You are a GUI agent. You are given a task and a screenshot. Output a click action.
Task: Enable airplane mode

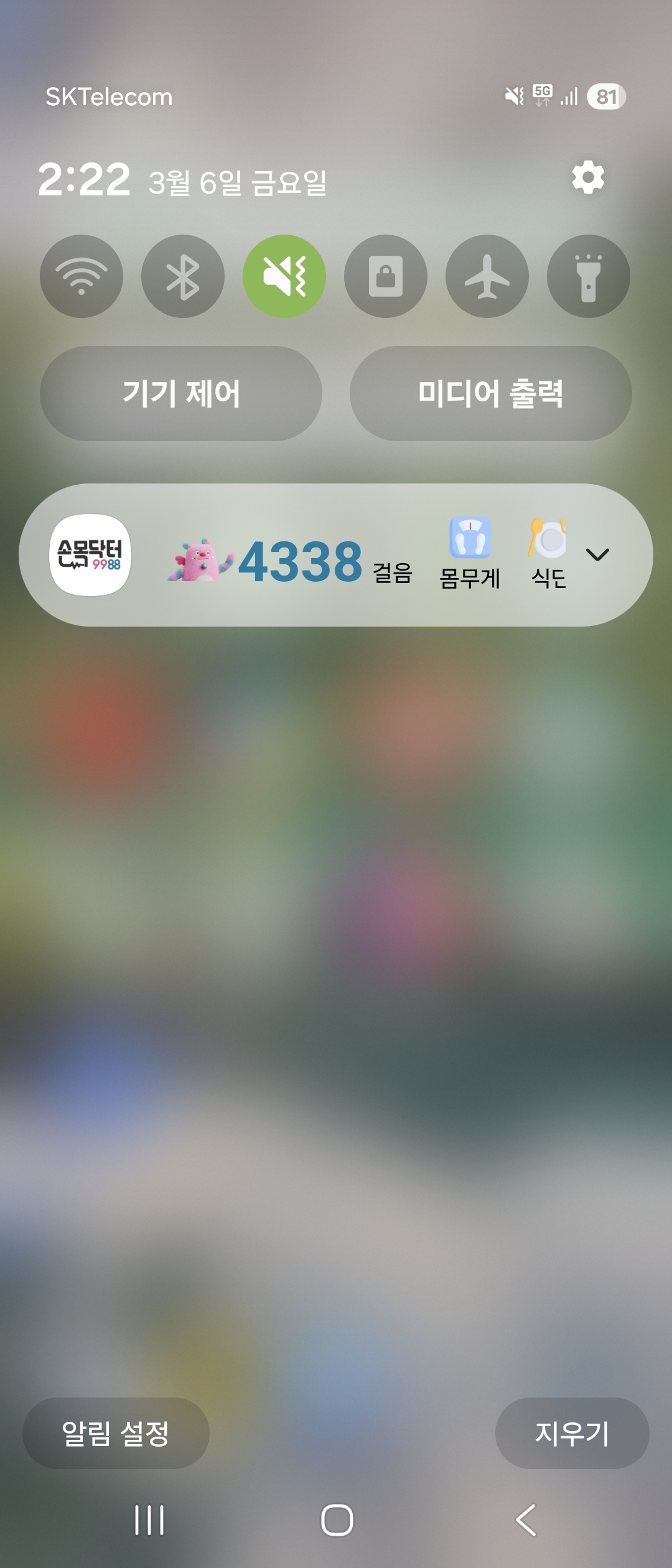pyautogui.click(x=487, y=276)
